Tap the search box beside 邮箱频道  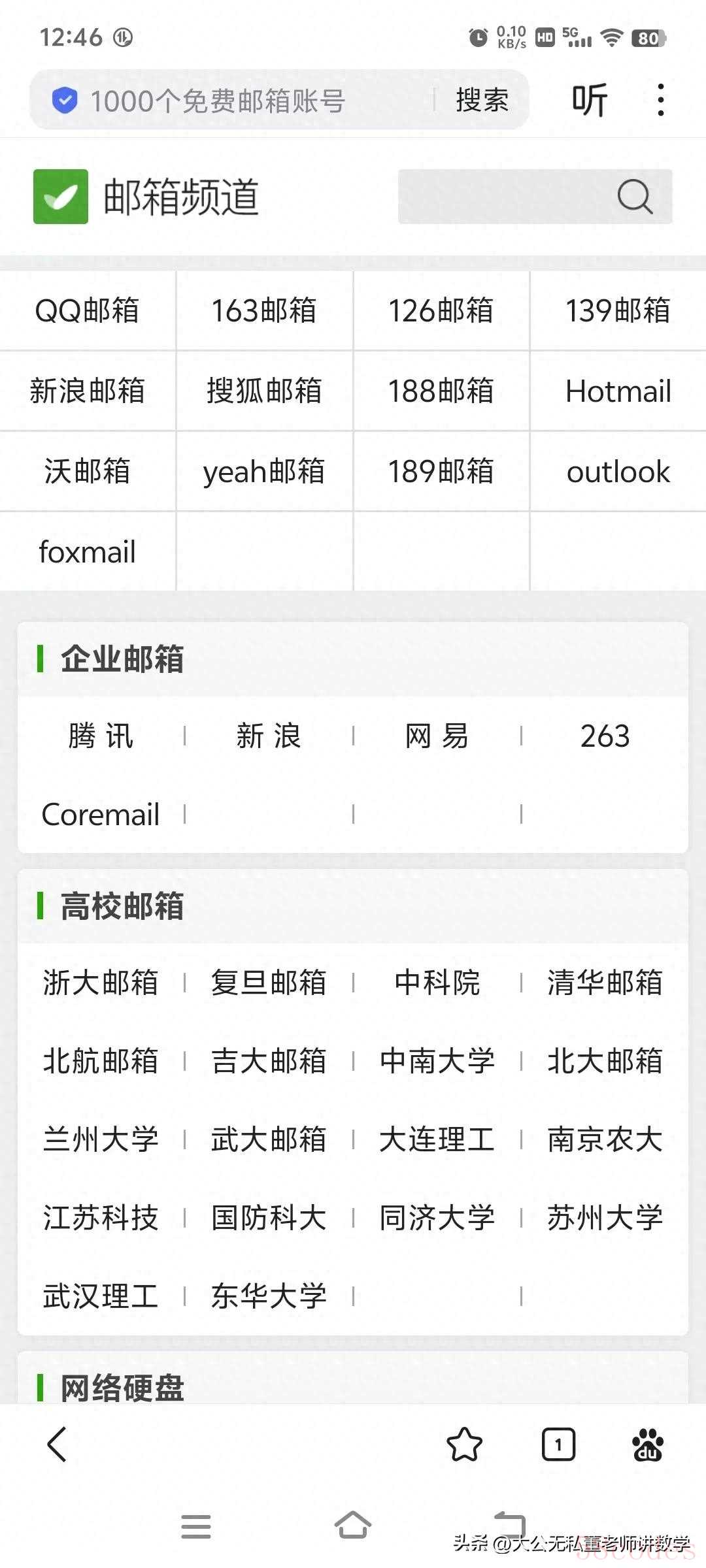535,197
